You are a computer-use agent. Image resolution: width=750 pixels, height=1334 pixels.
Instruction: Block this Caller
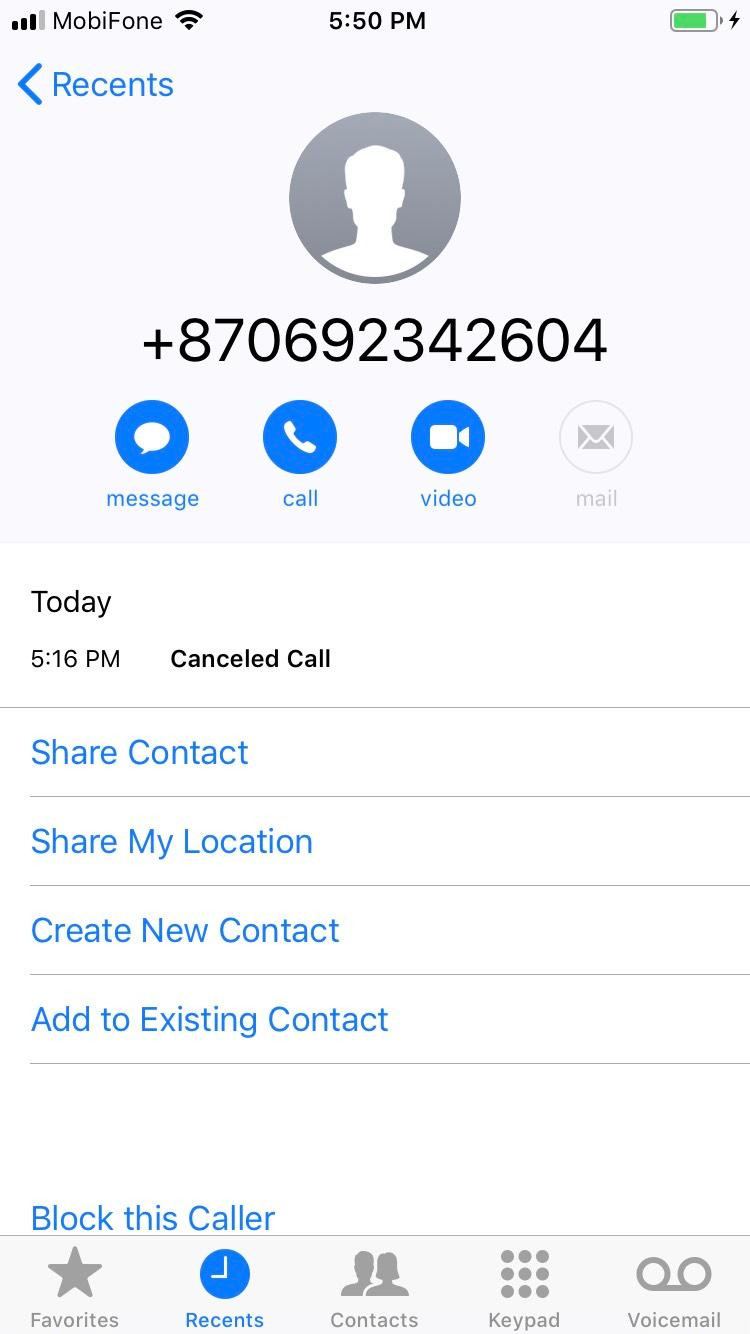point(153,1218)
